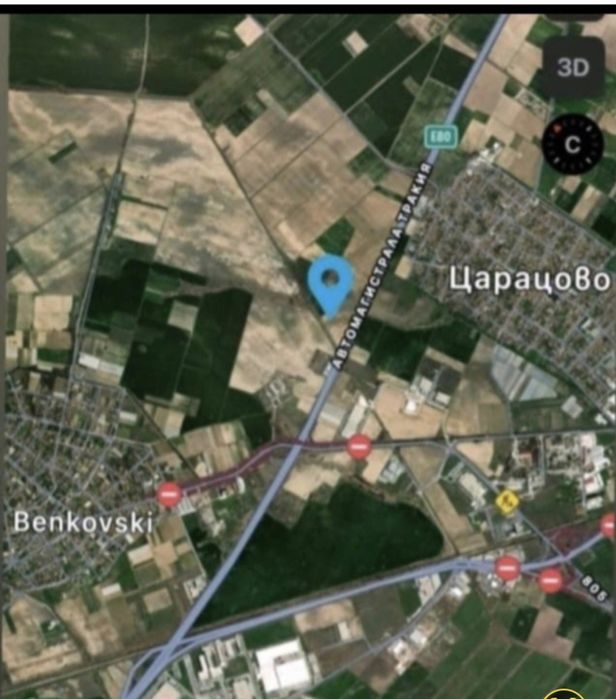
Task: Switch the map to 3D view
Action: coord(572,68)
